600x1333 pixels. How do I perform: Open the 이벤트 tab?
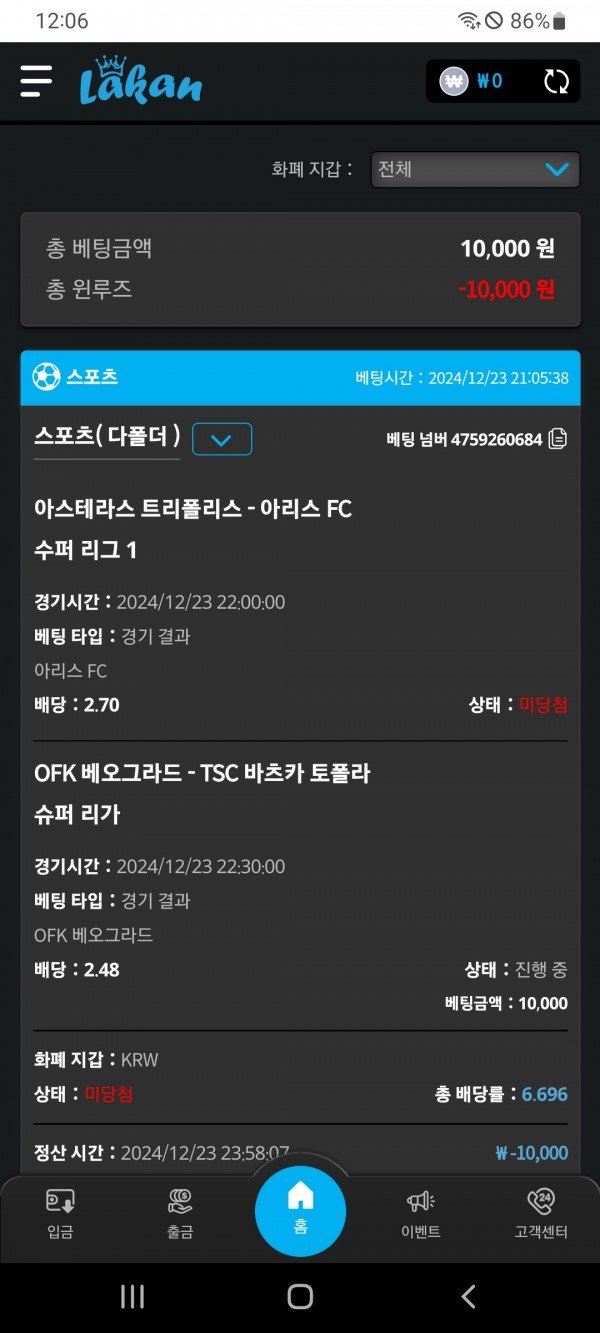[420, 1214]
